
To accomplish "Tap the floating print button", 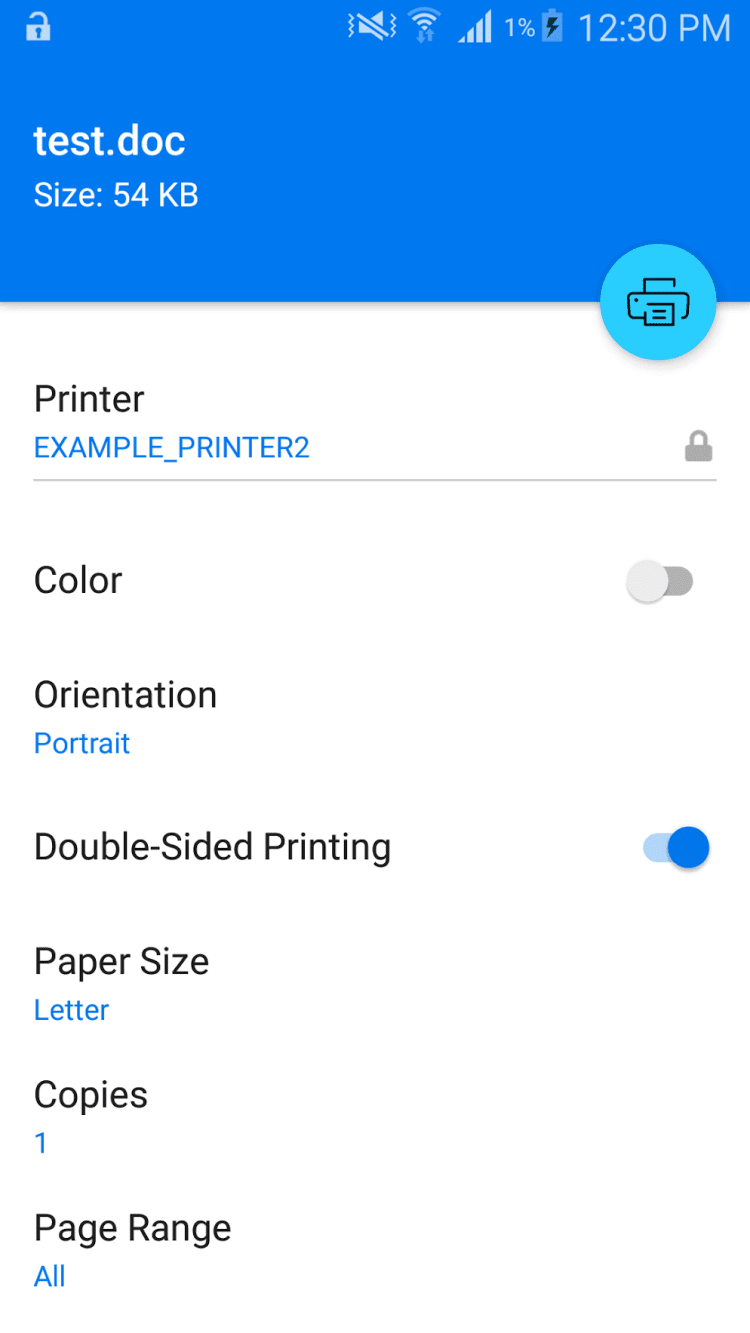I will pos(657,302).
